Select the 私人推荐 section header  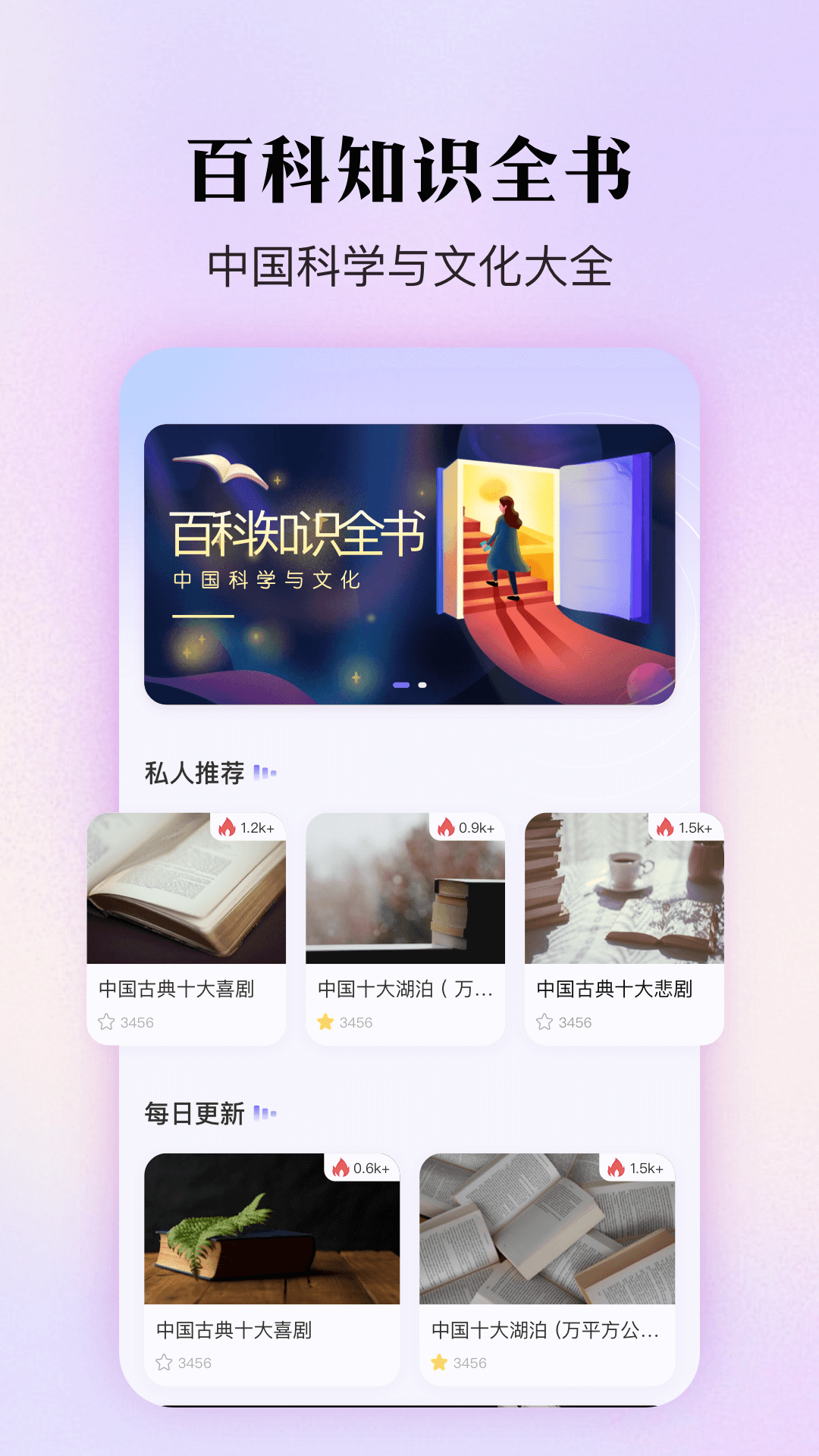[x=192, y=773]
